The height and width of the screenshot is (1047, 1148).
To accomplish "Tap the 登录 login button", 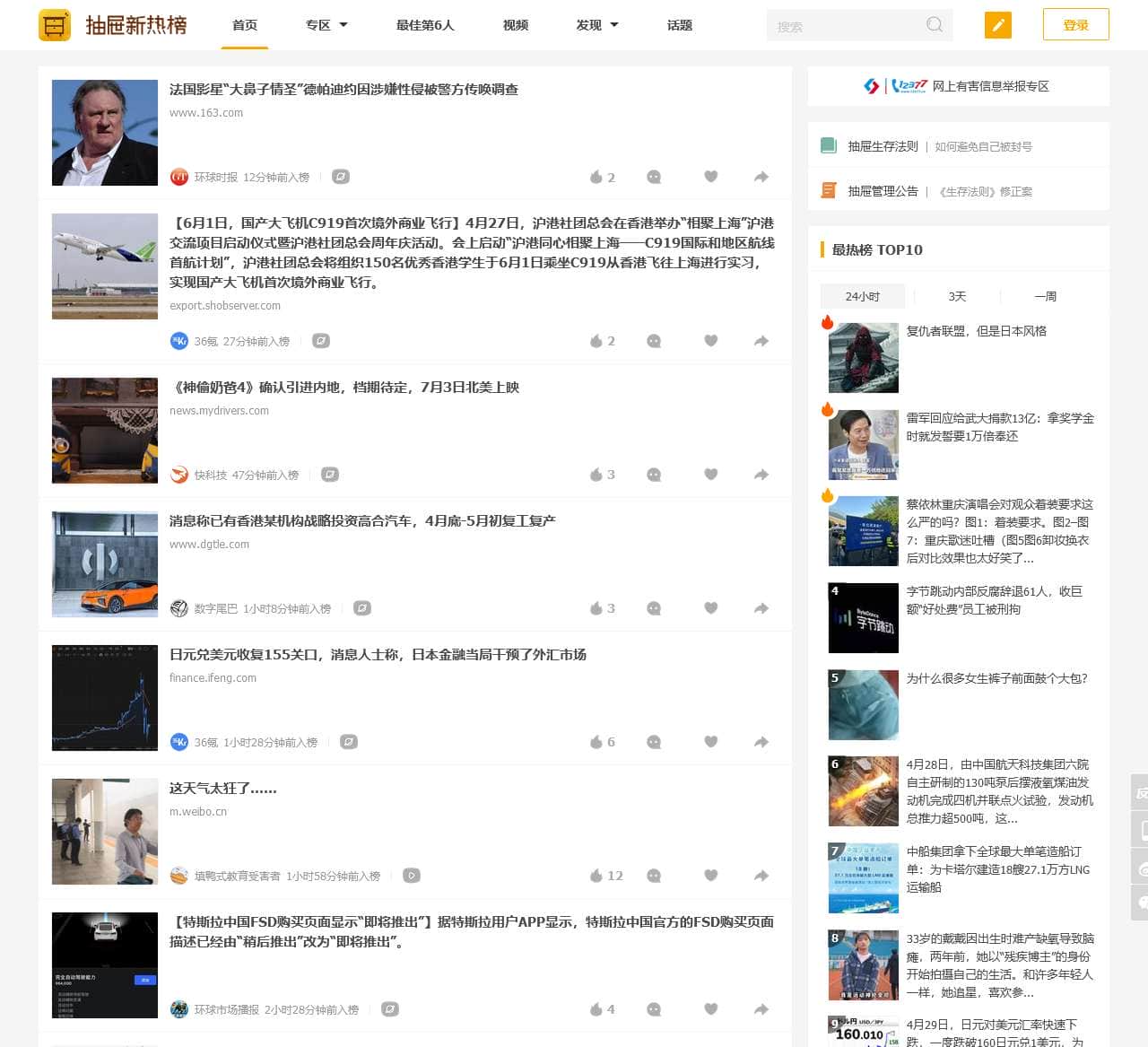I will (1075, 25).
